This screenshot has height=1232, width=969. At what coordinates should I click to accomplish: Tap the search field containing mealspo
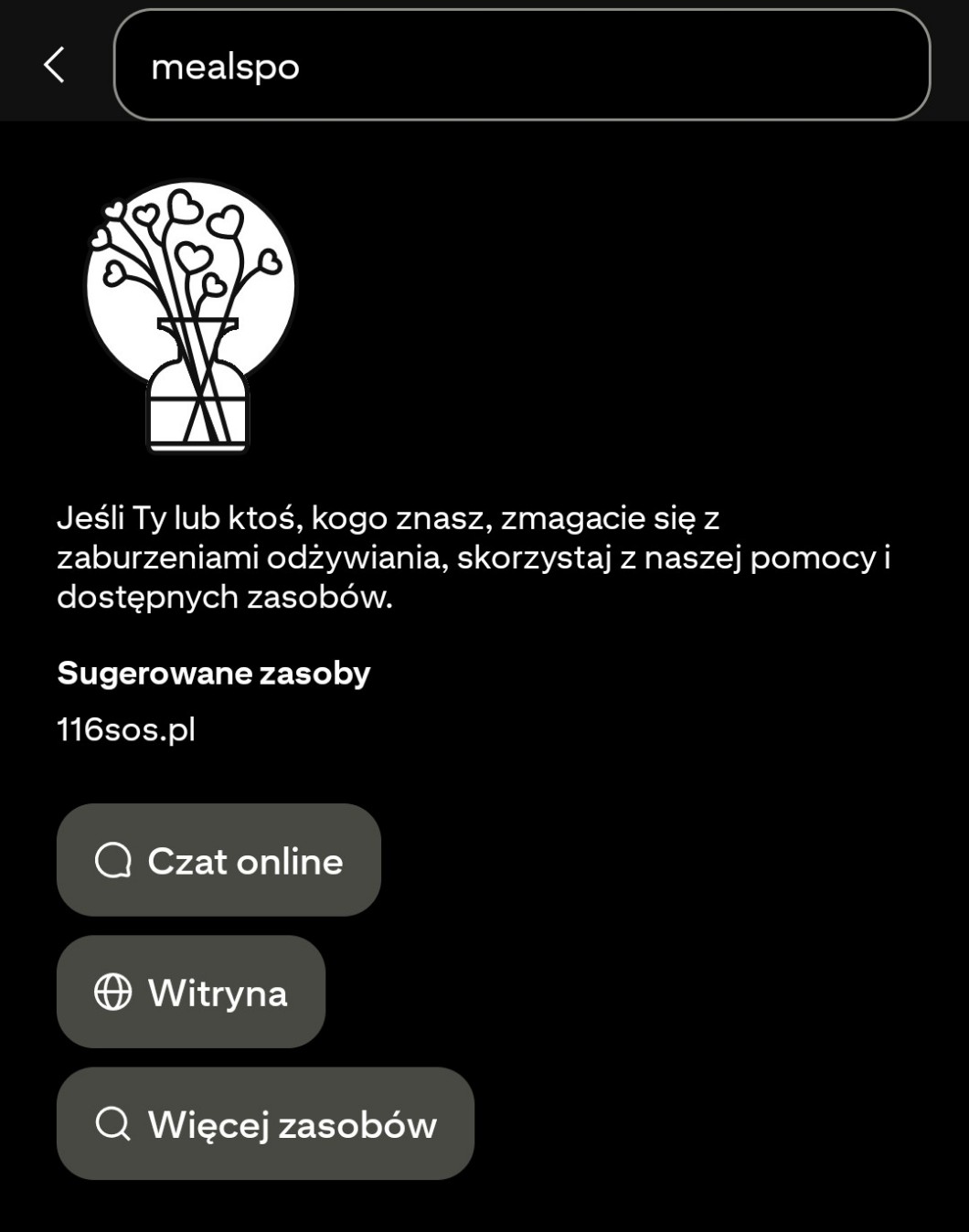521,65
